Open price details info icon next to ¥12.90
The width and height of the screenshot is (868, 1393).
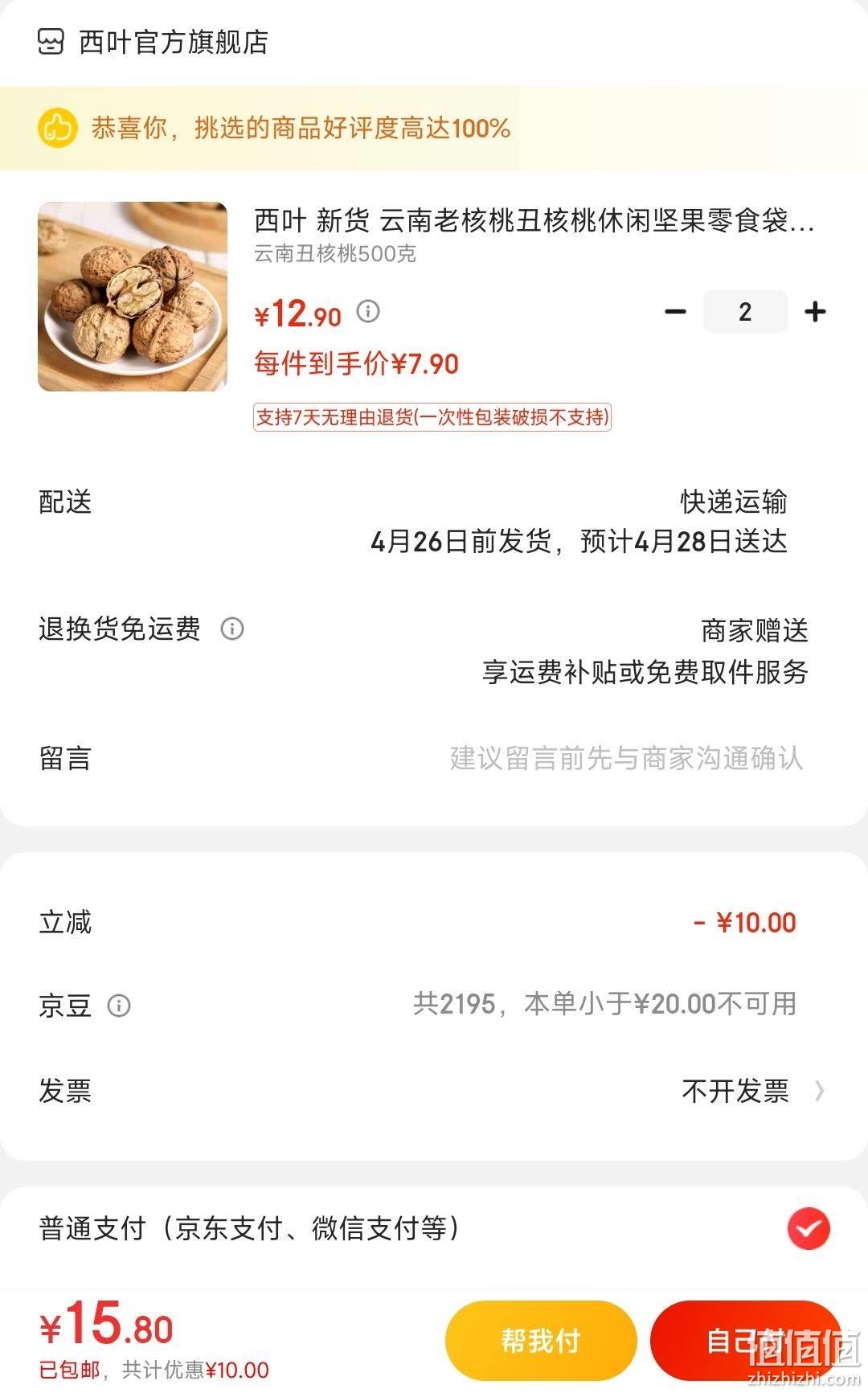[368, 311]
